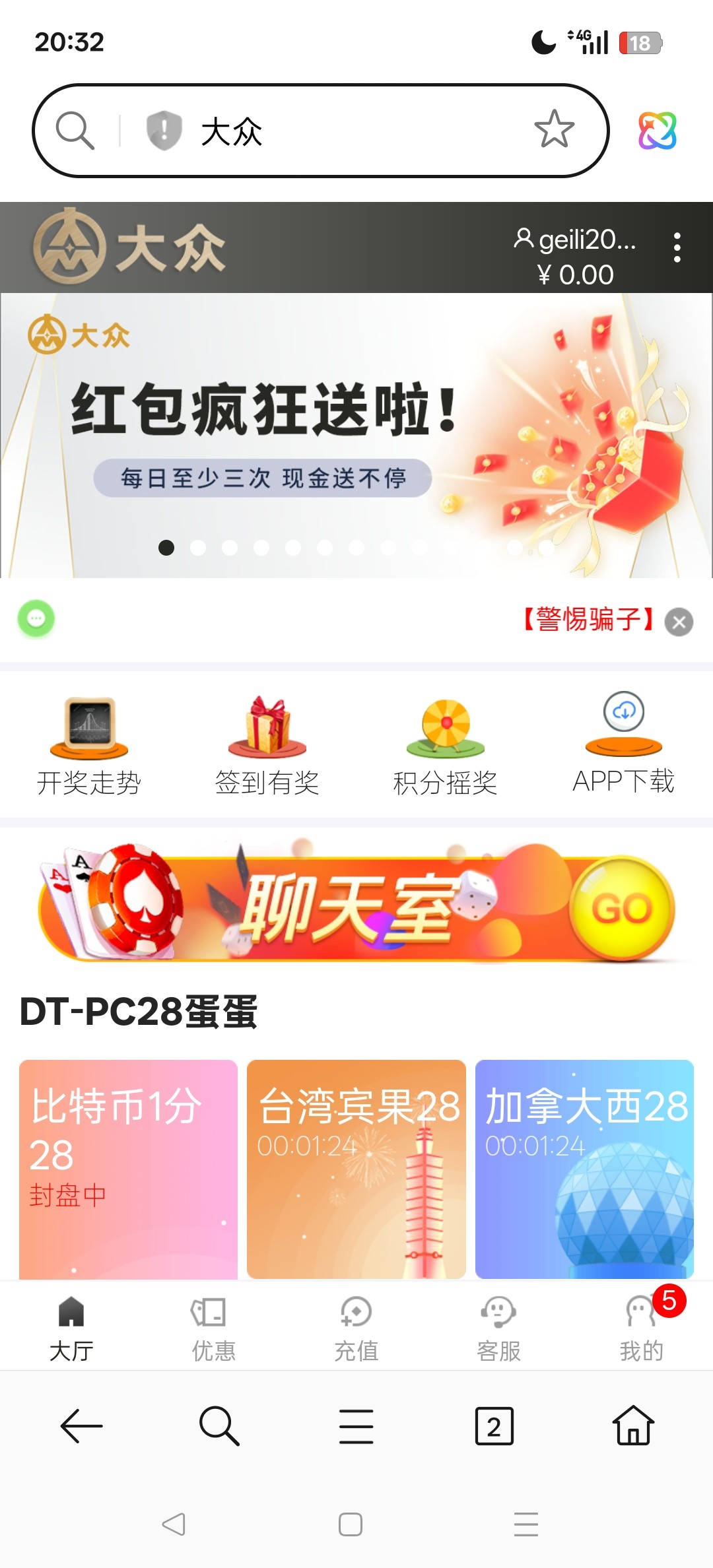
Task: Open the green chat bubble icon
Action: 35,620
